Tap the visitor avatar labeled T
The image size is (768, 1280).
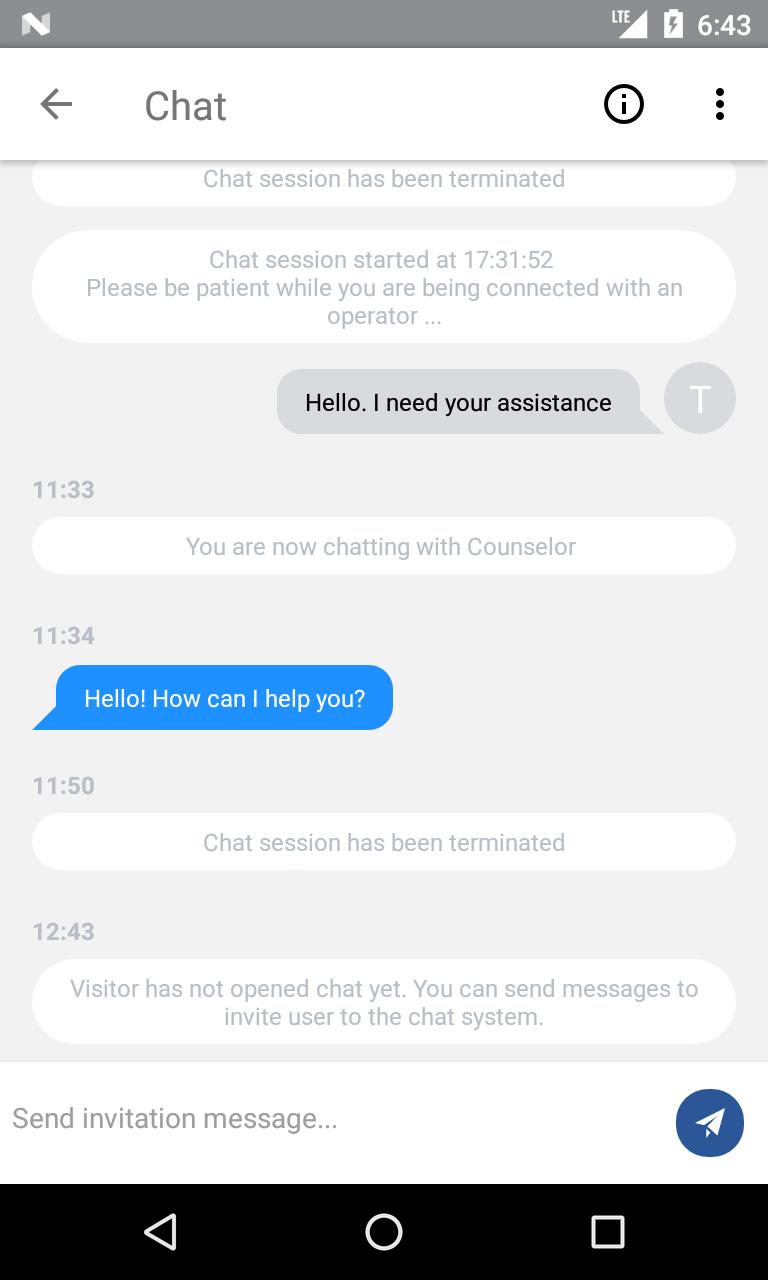699,399
